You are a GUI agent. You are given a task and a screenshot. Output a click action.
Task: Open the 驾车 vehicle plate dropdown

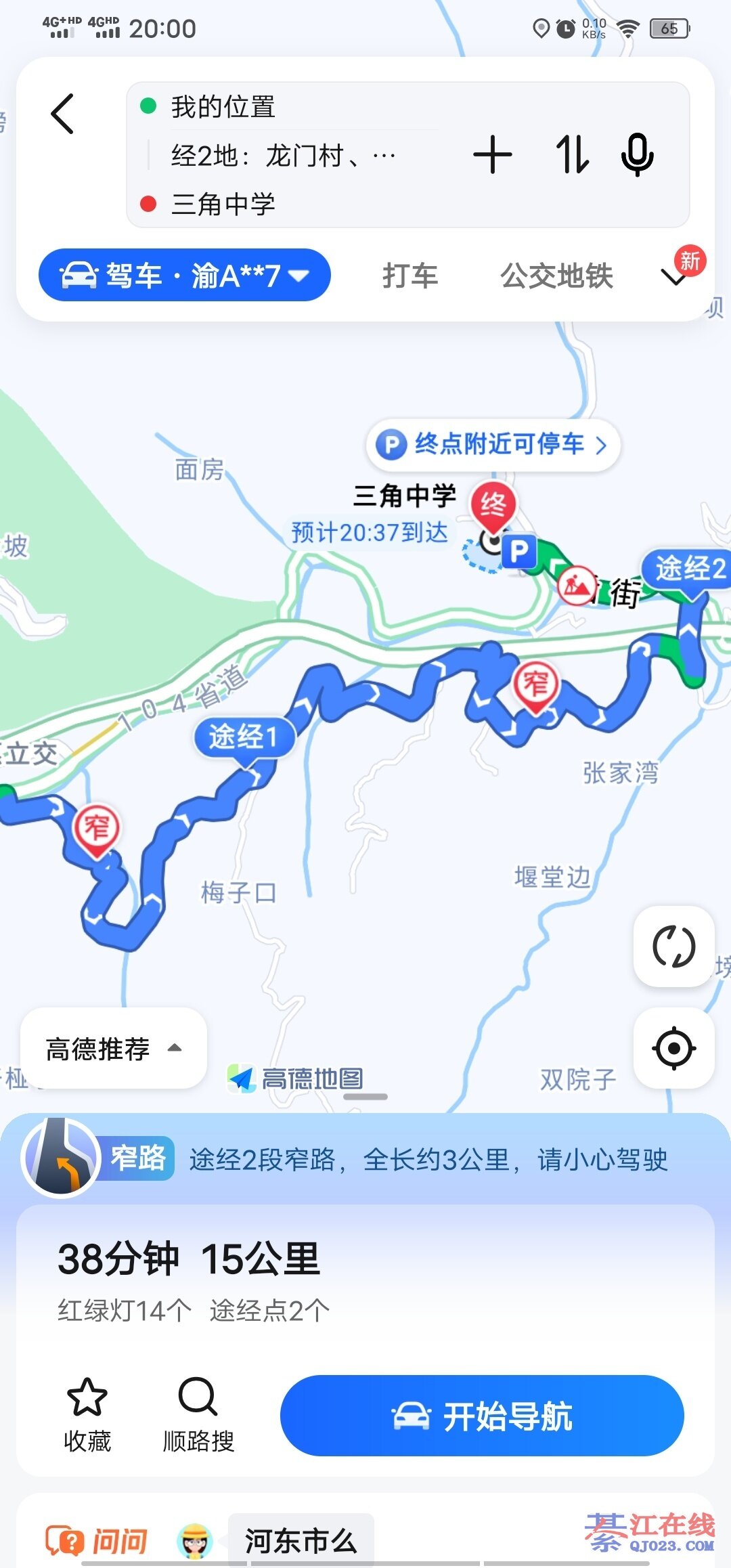[184, 276]
